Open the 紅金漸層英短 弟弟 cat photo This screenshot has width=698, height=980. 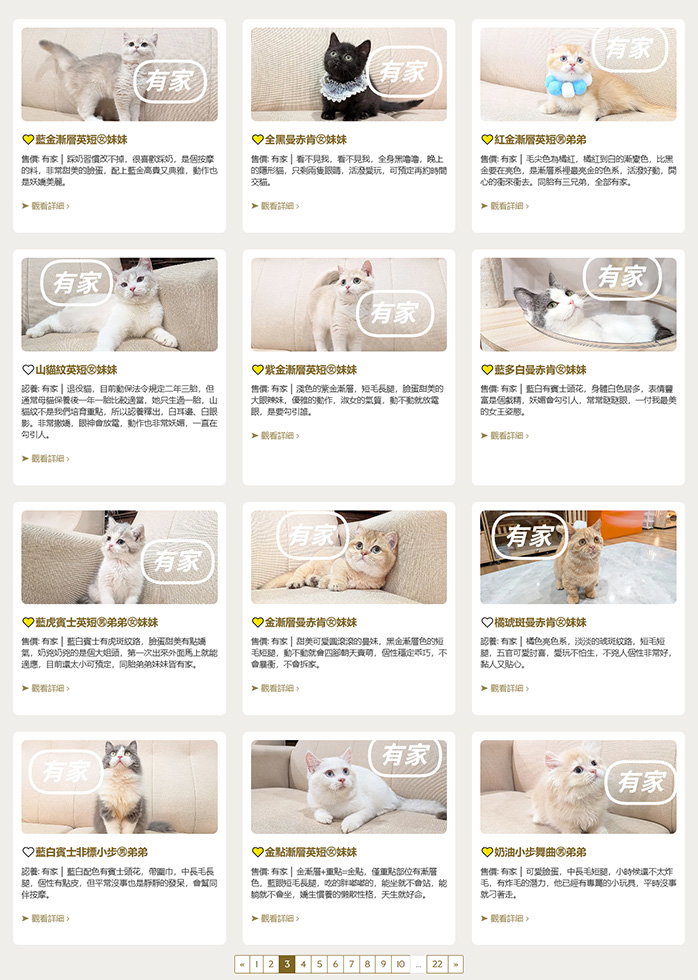(x=577, y=74)
